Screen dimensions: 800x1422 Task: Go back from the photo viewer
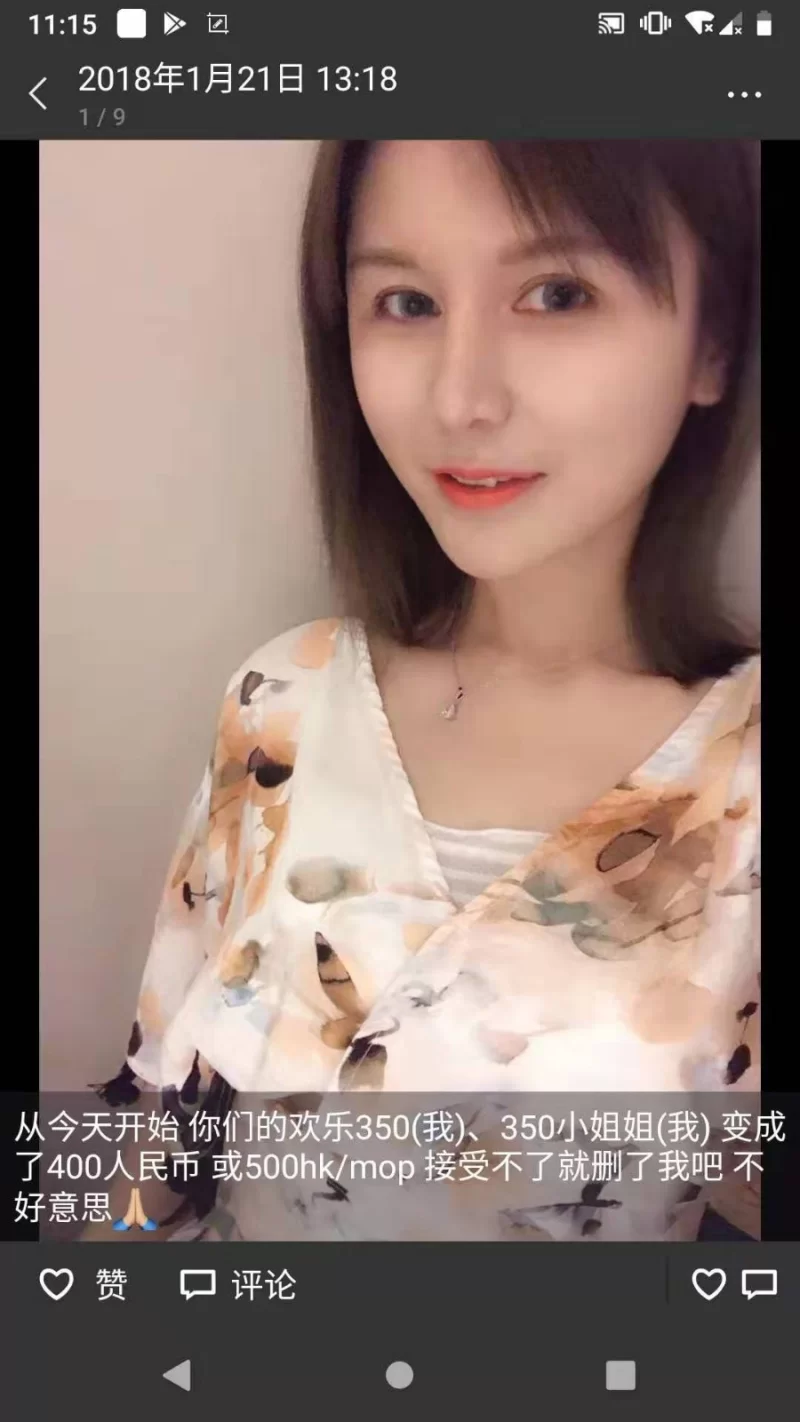pos(38,95)
